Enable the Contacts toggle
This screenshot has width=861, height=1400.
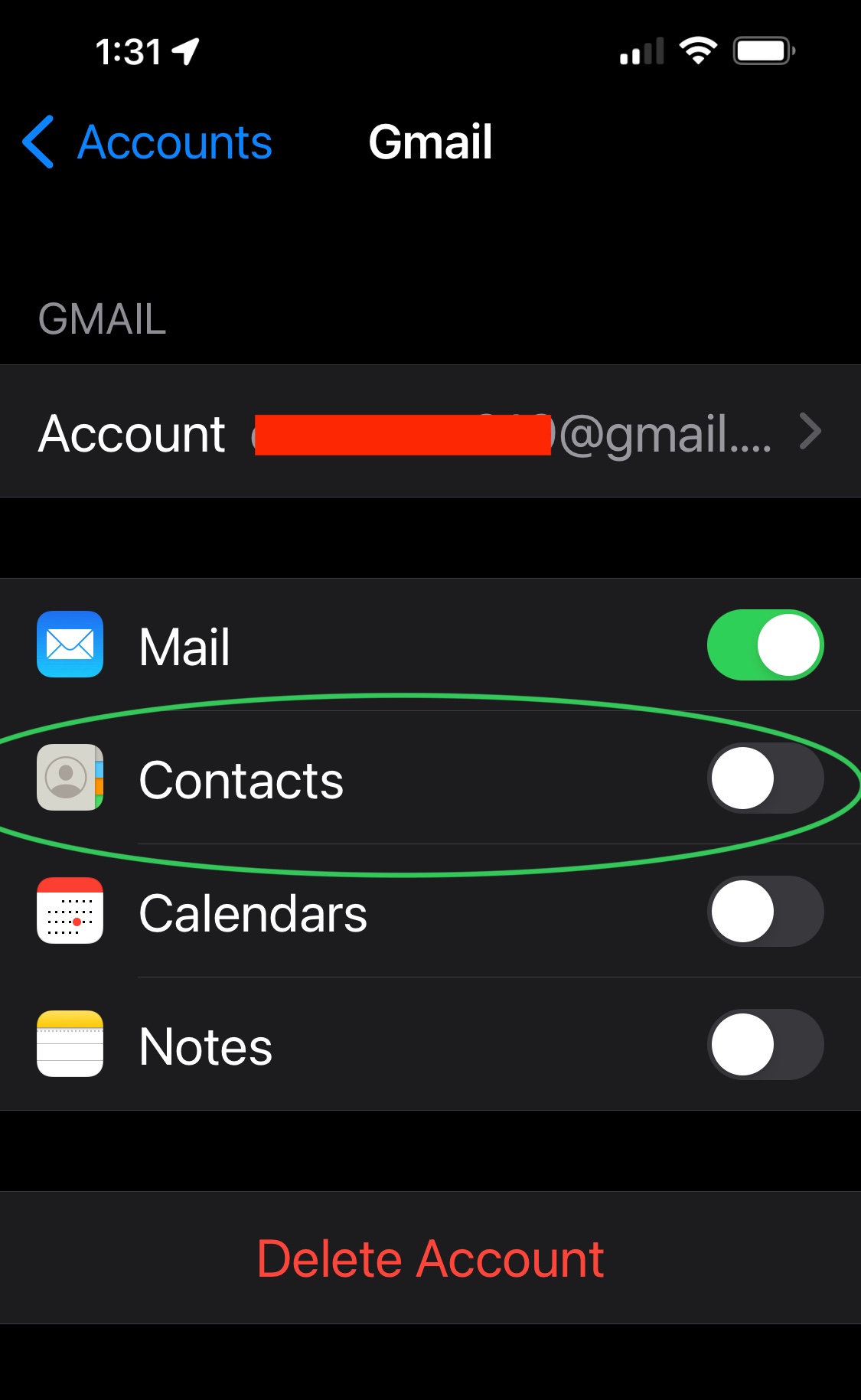765,778
